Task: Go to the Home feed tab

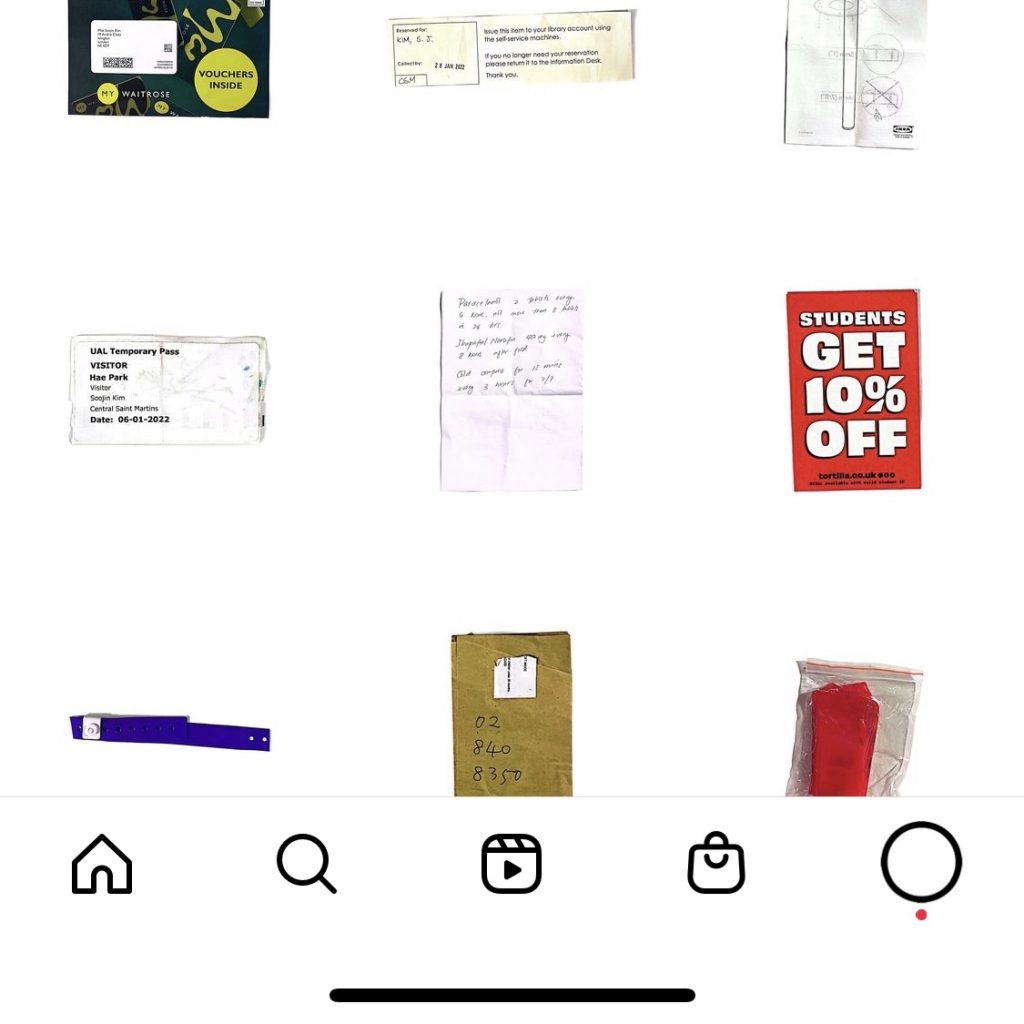Action: coord(102,864)
